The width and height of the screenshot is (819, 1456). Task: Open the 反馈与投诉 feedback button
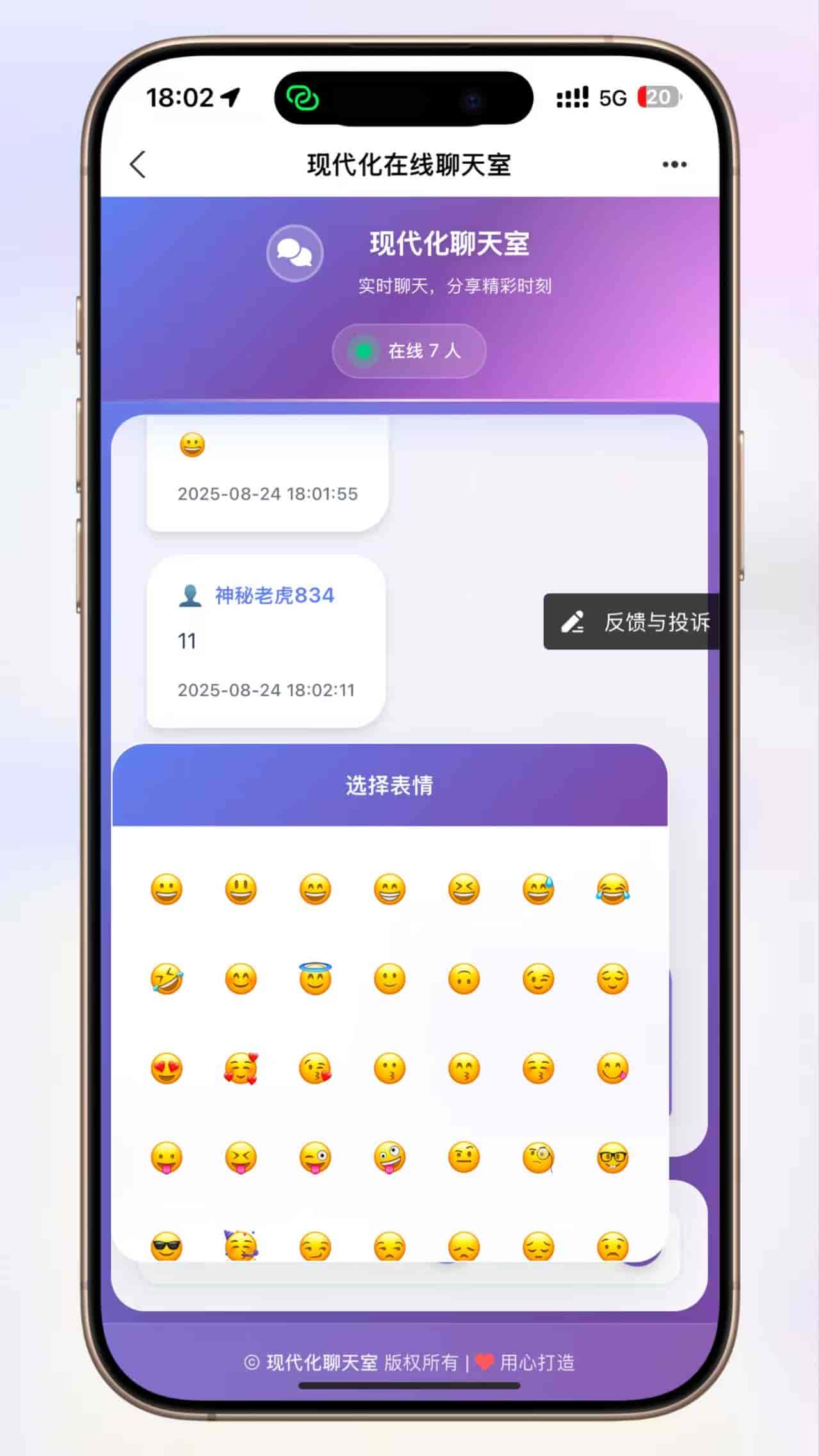(633, 621)
